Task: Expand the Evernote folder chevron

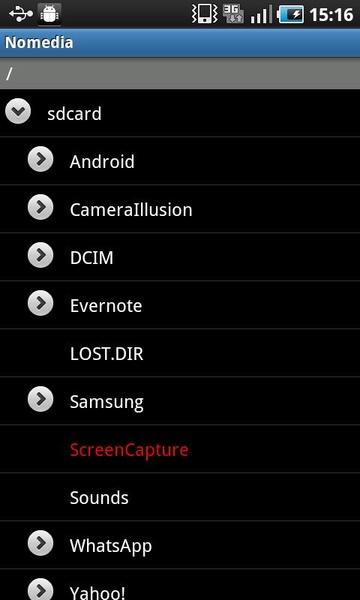Action: click(x=41, y=303)
